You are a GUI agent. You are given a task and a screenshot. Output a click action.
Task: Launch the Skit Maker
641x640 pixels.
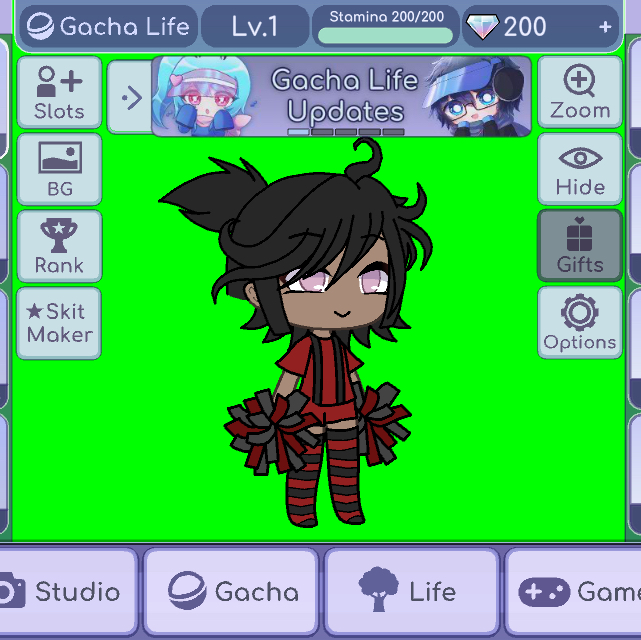coord(59,323)
